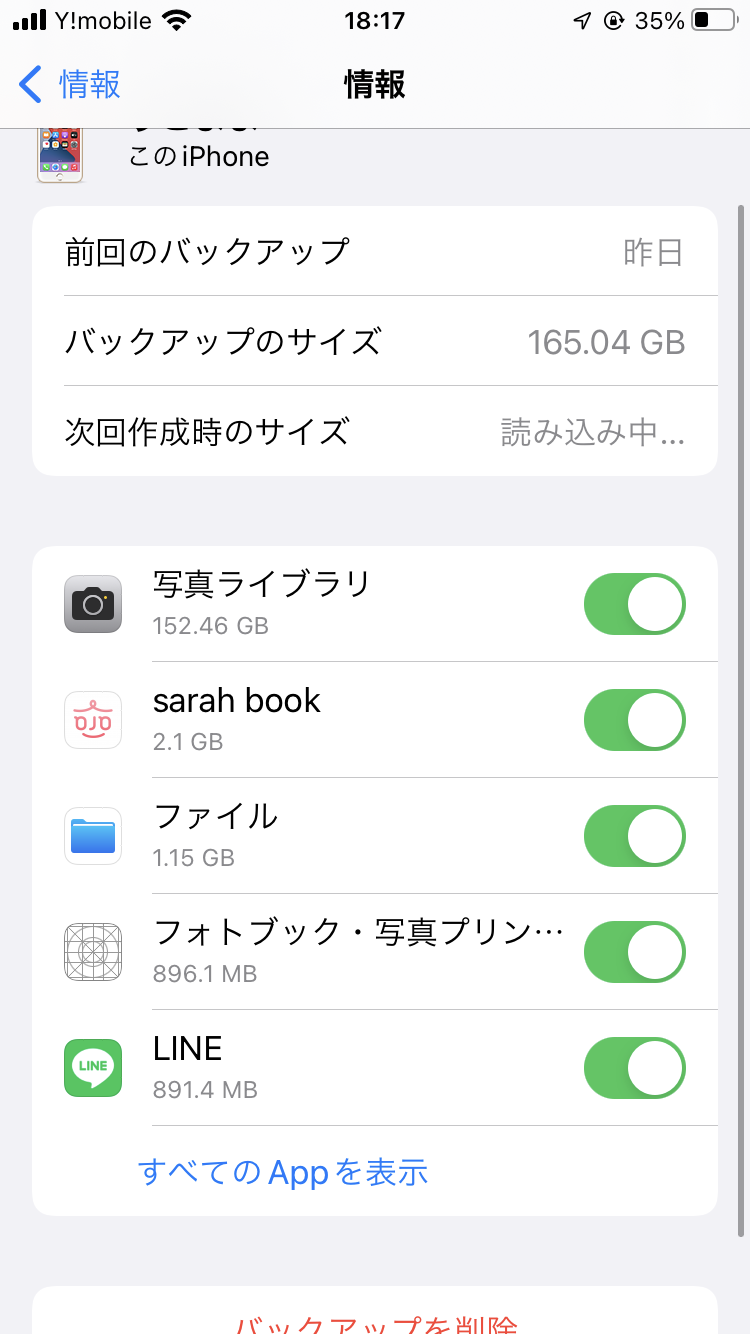Viewport: 750px width, 1334px height.
Task: Go back to the previous 情報 screen
Action: 70,84
